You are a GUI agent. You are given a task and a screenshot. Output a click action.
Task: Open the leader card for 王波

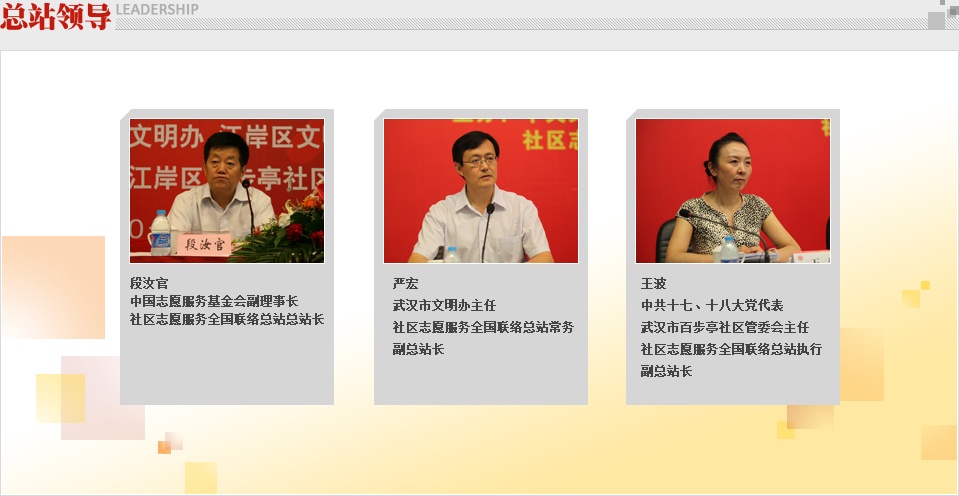click(x=733, y=256)
